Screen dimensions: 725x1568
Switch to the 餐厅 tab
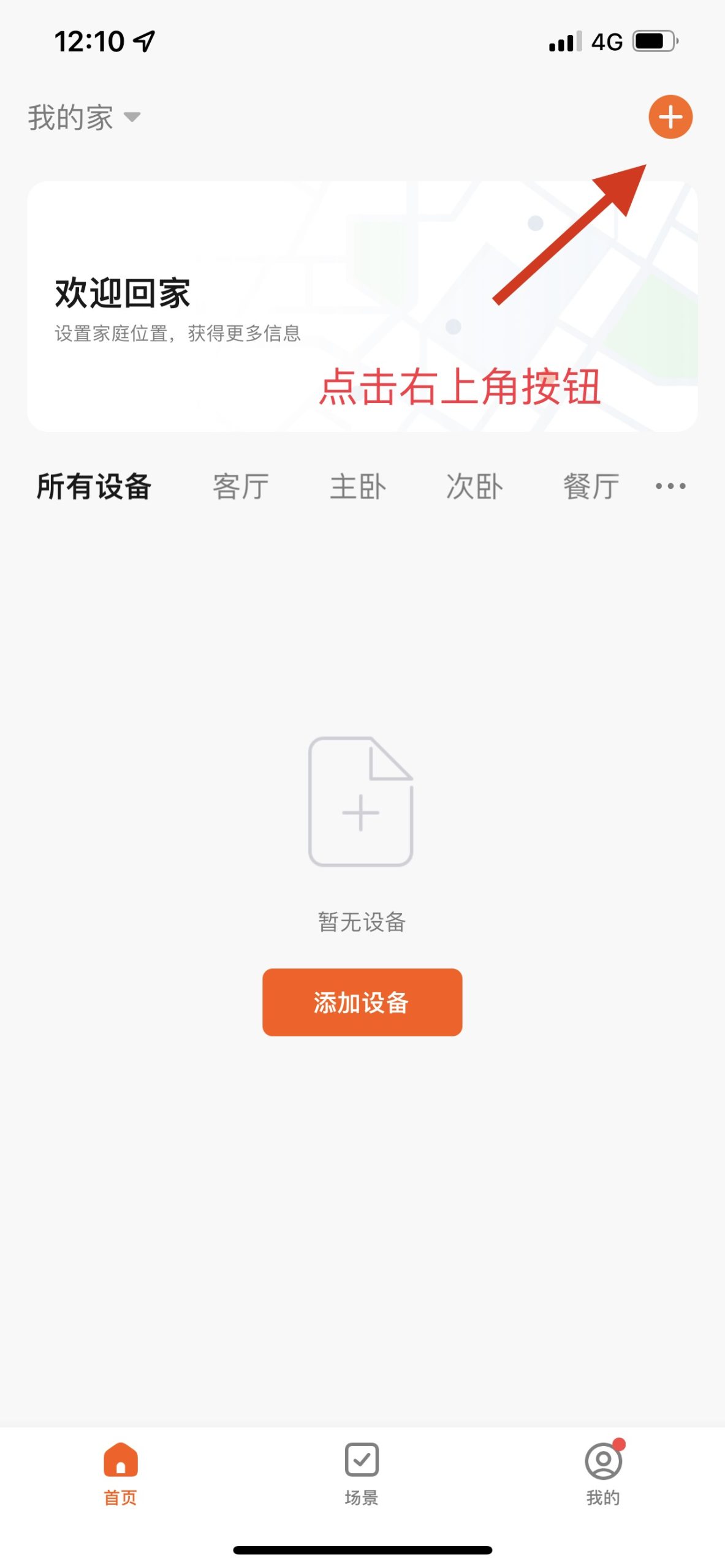pyautogui.click(x=591, y=487)
